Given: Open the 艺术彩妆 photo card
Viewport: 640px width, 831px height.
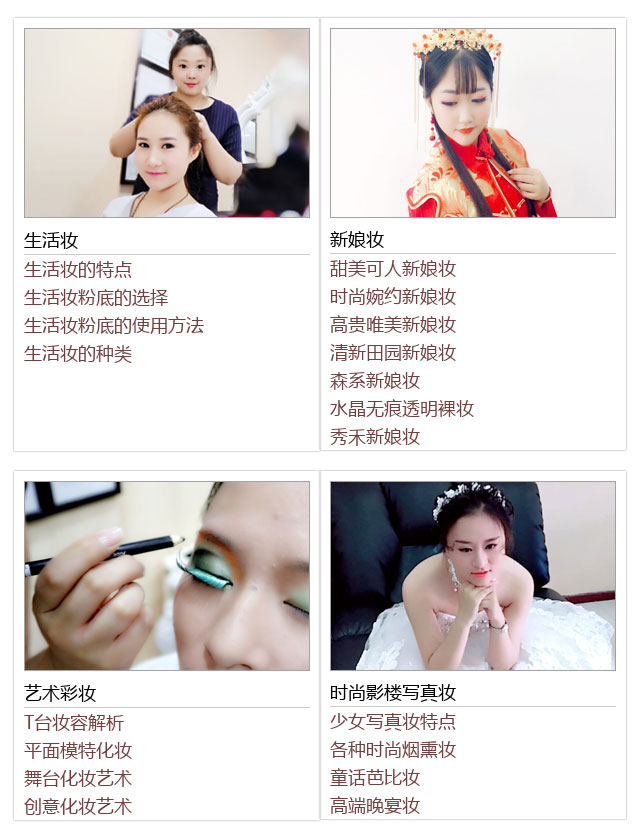Looking at the screenshot, I should click(x=167, y=576).
